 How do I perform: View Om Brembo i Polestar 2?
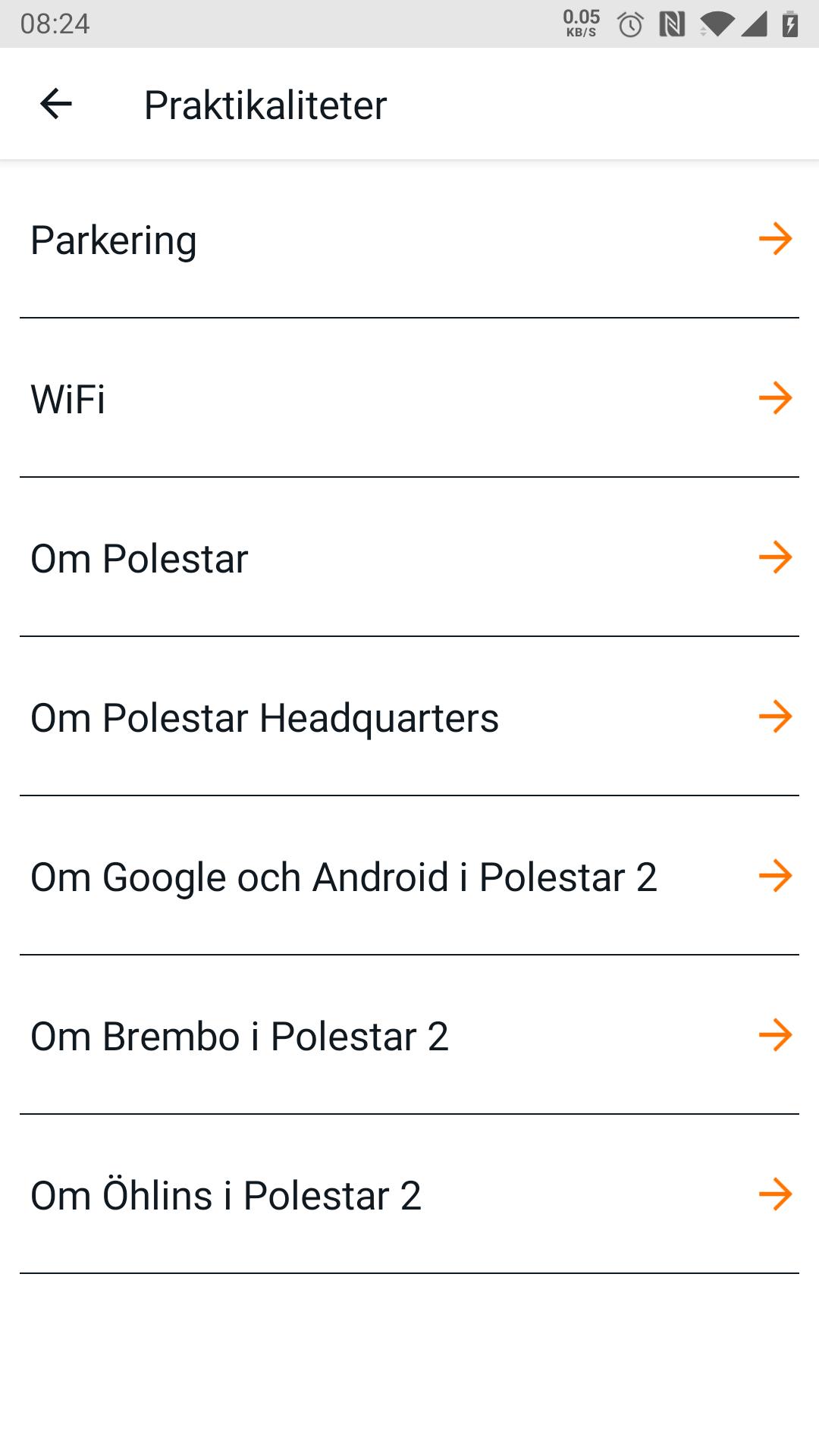pos(409,1035)
